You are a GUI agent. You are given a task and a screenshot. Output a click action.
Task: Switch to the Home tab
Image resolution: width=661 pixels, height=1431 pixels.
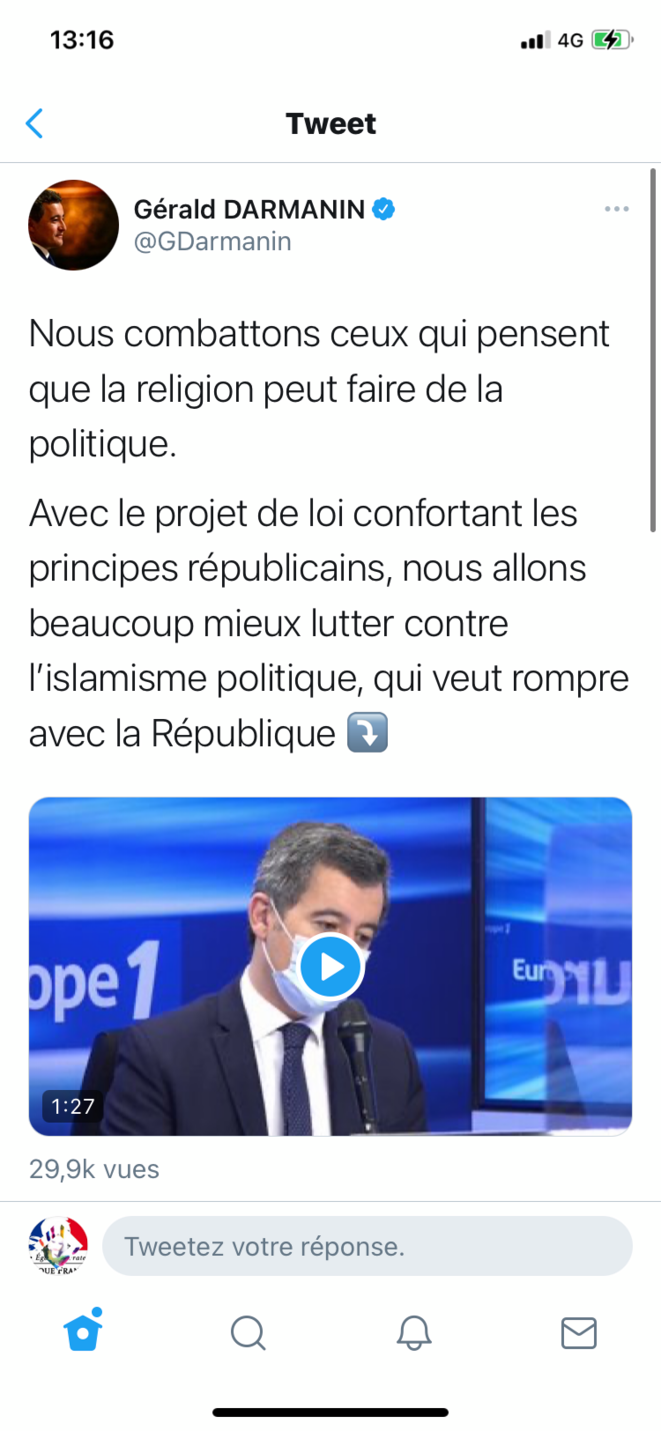pos(83,1331)
